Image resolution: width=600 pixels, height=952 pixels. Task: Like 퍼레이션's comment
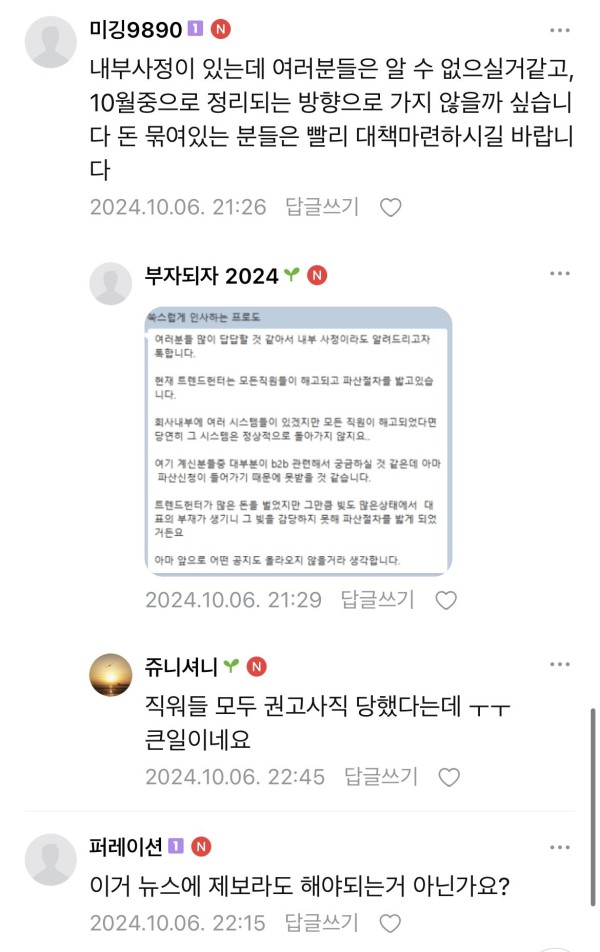coord(391,922)
